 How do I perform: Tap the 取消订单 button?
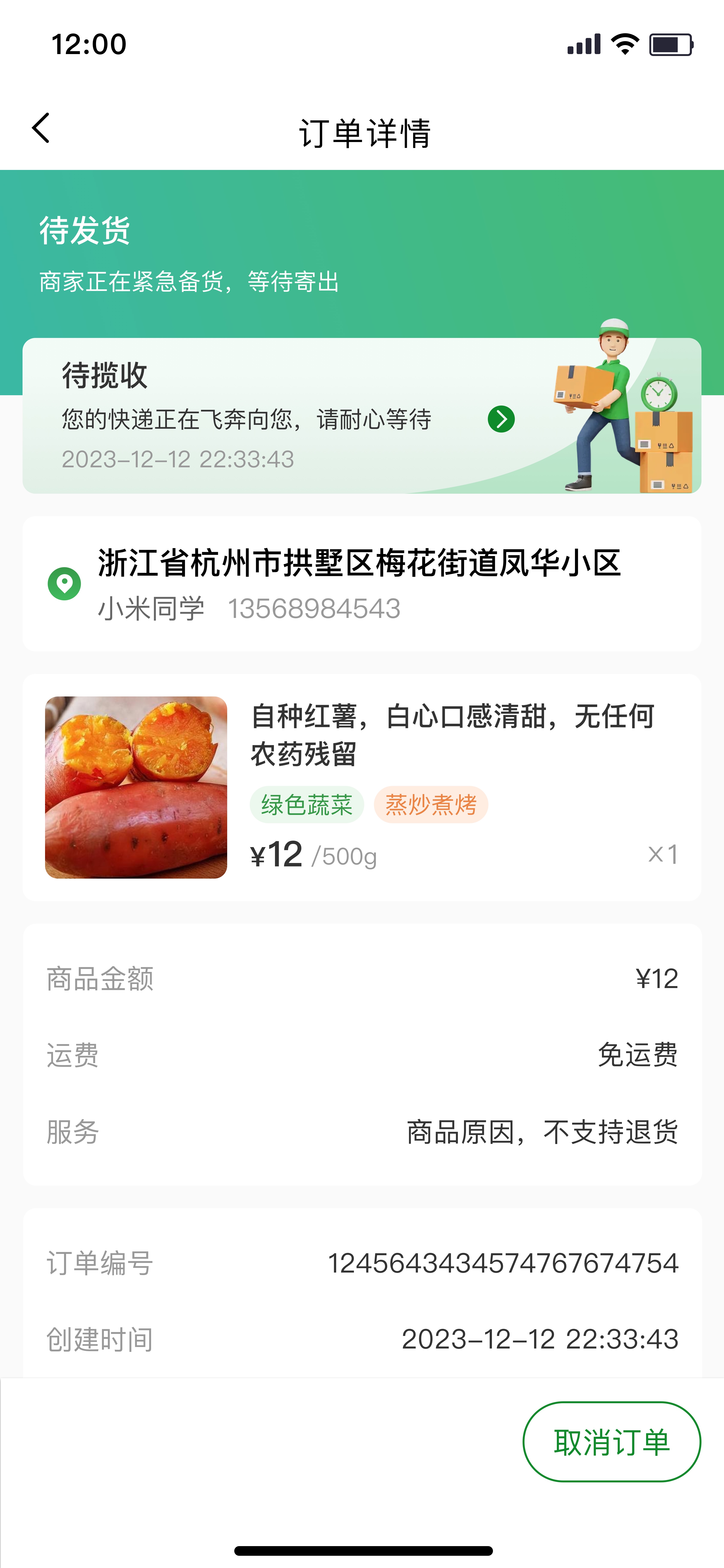coord(611,1442)
